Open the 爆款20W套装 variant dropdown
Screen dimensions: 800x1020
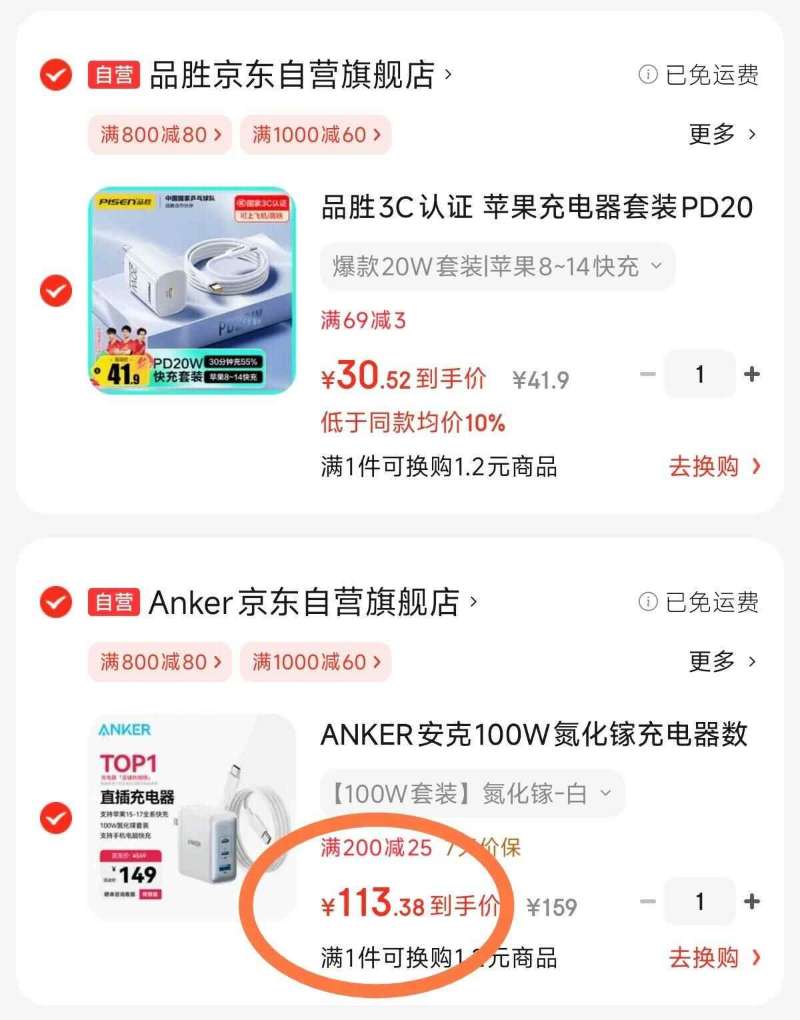click(x=497, y=266)
